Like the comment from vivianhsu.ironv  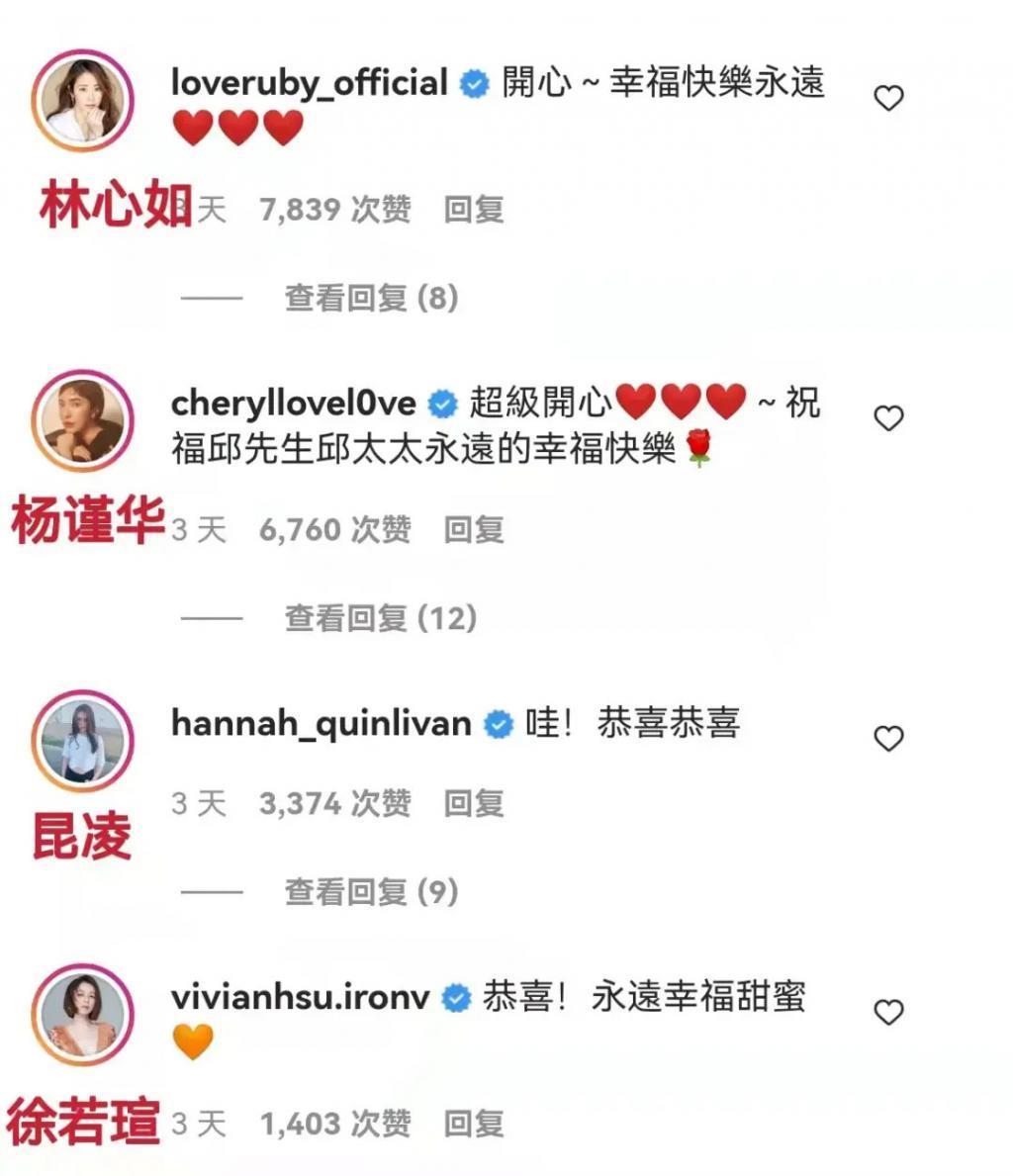(x=888, y=1012)
